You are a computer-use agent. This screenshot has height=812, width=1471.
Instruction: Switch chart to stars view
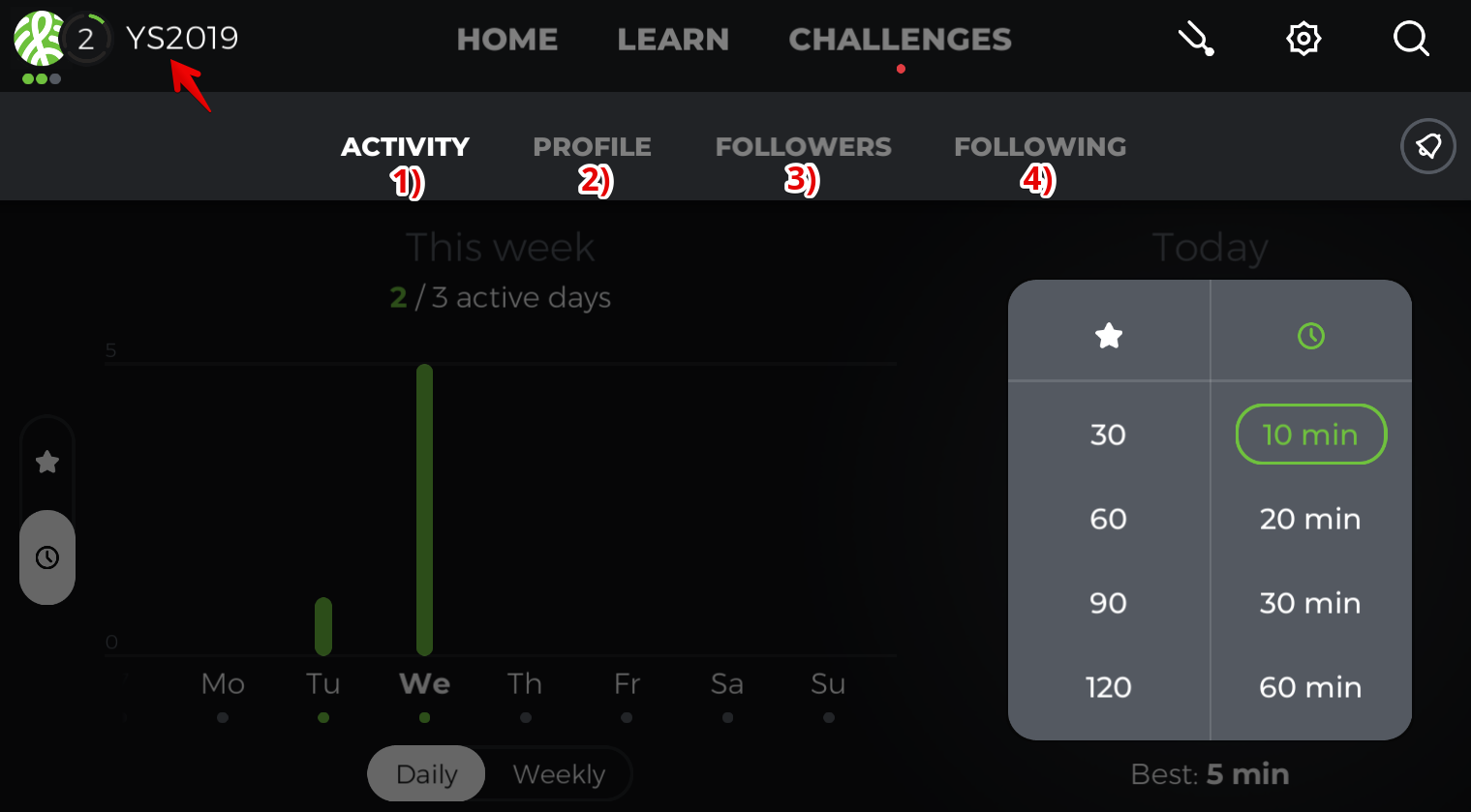tap(47, 463)
